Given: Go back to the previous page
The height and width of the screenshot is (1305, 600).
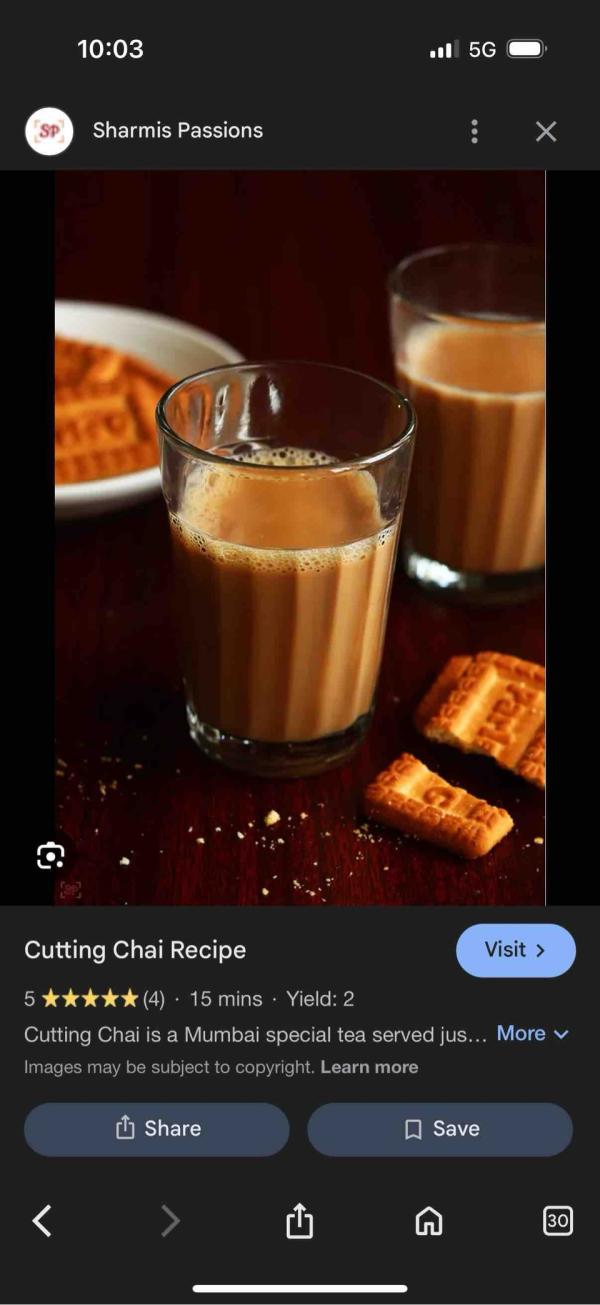Looking at the screenshot, I should 42,1220.
